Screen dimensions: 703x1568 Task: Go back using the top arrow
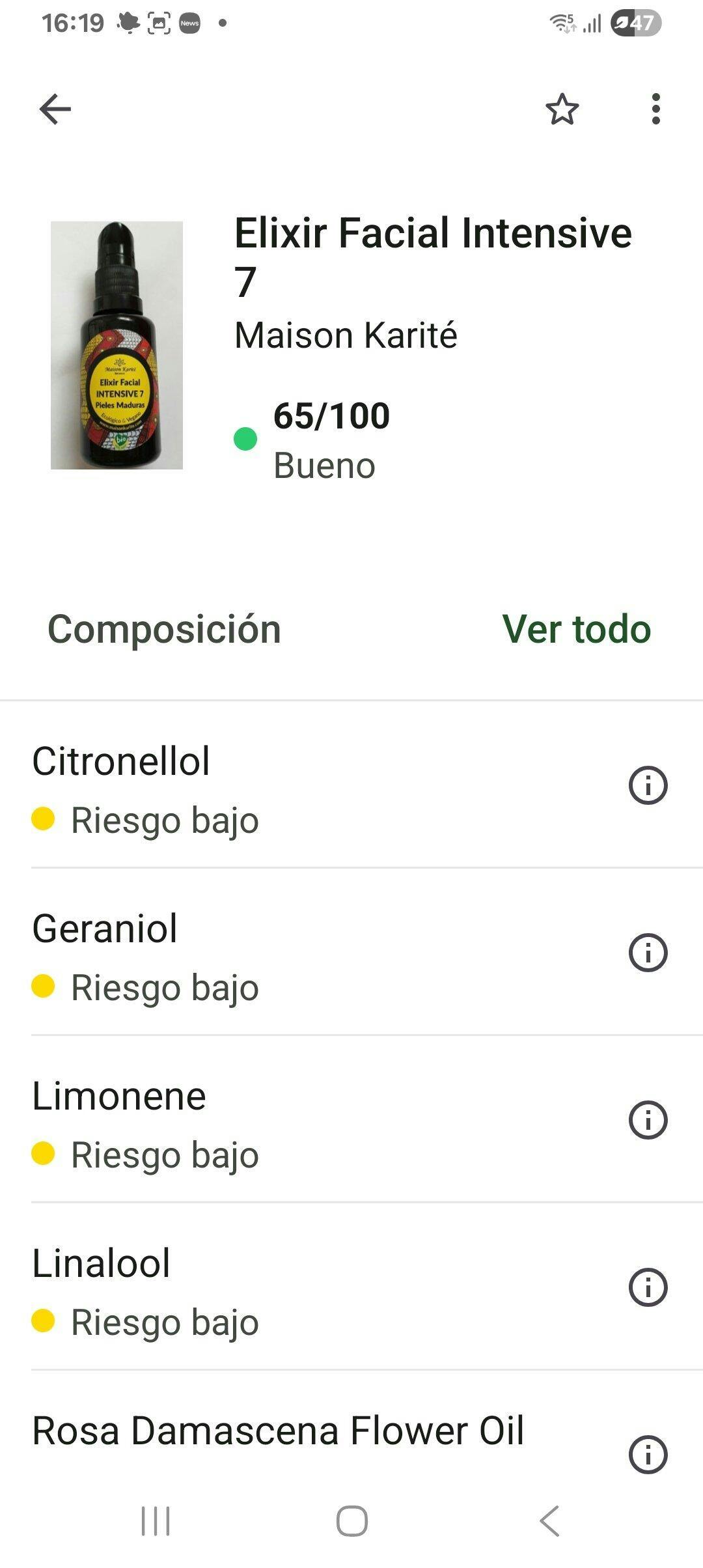(55, 109)
